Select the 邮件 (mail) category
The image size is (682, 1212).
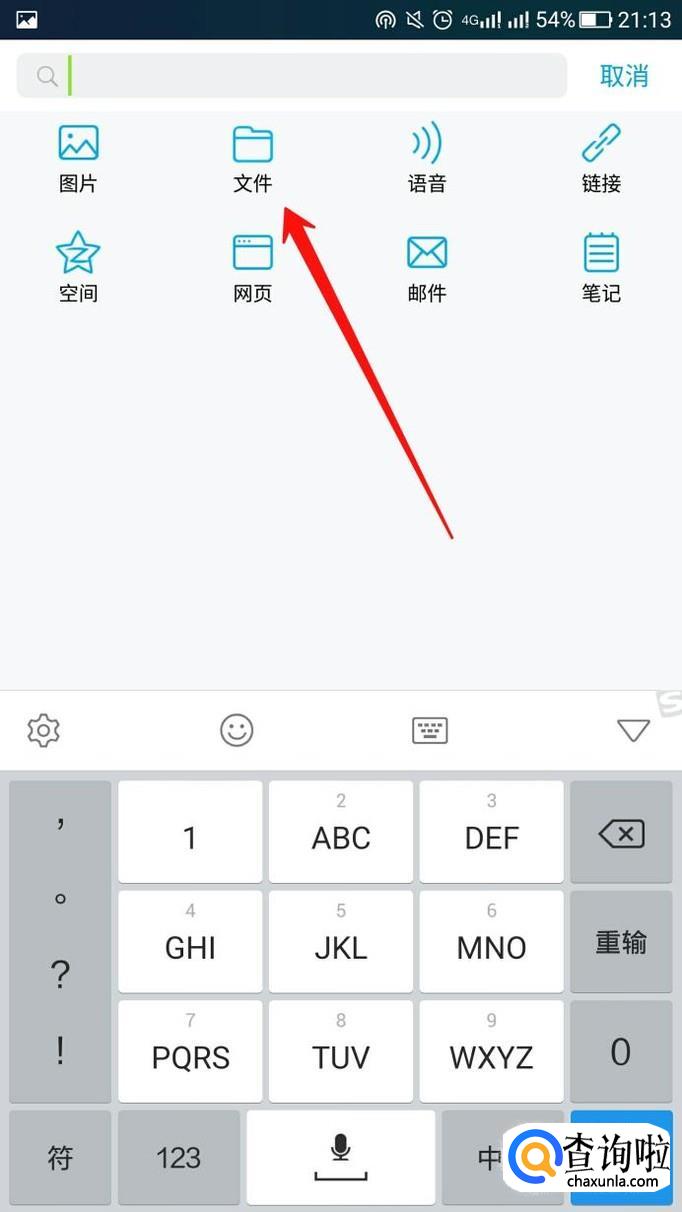point(427,267)
